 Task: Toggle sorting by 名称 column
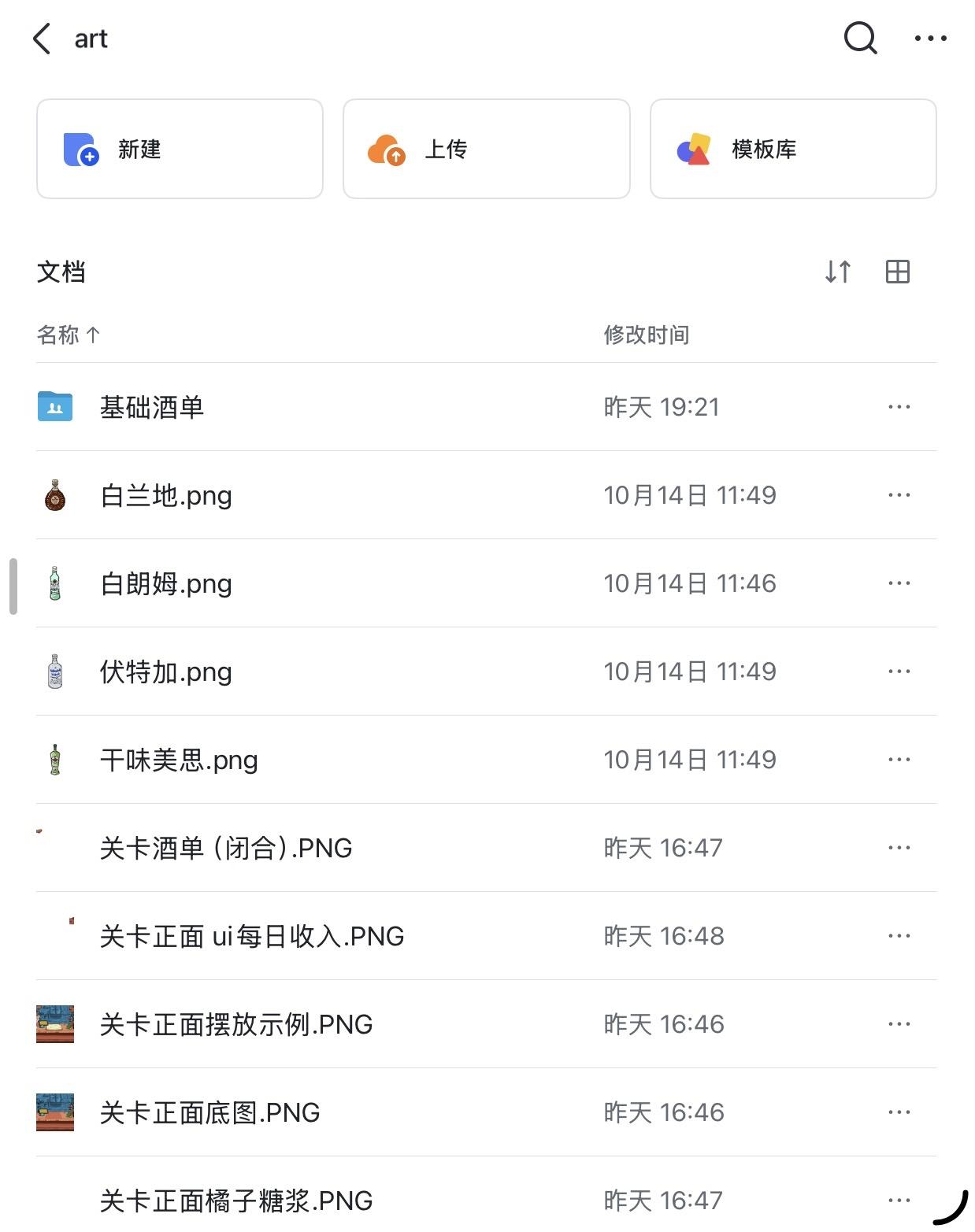[69, 335]
